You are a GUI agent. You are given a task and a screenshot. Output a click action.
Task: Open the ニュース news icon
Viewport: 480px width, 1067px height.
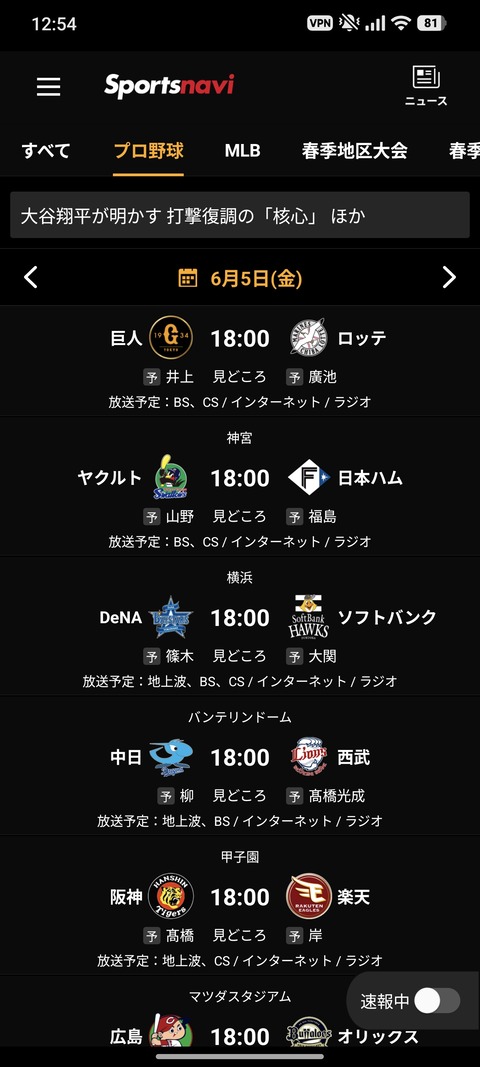coord(426,86)
